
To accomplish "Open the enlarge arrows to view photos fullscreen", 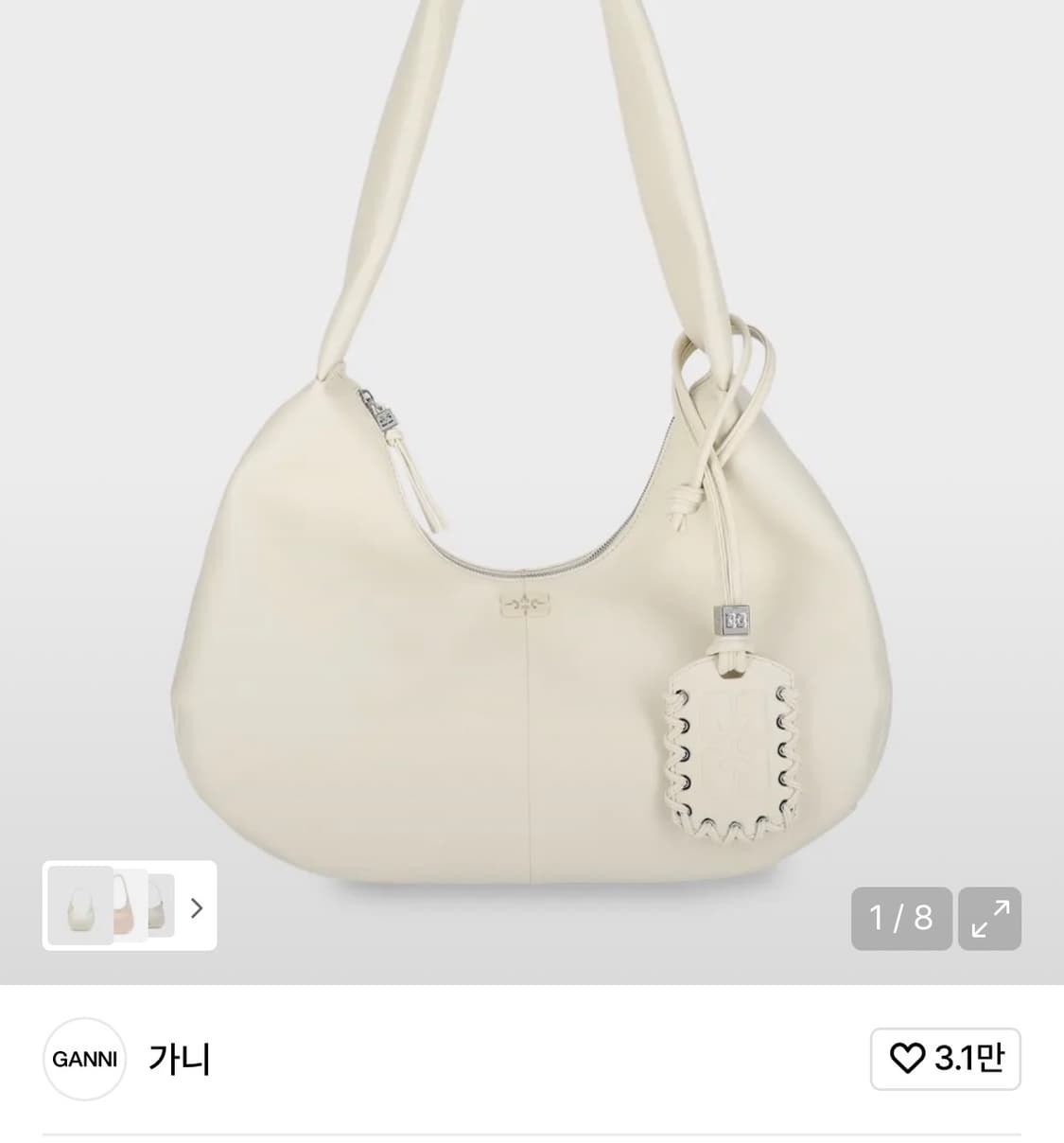I will (x=989, y=919).
